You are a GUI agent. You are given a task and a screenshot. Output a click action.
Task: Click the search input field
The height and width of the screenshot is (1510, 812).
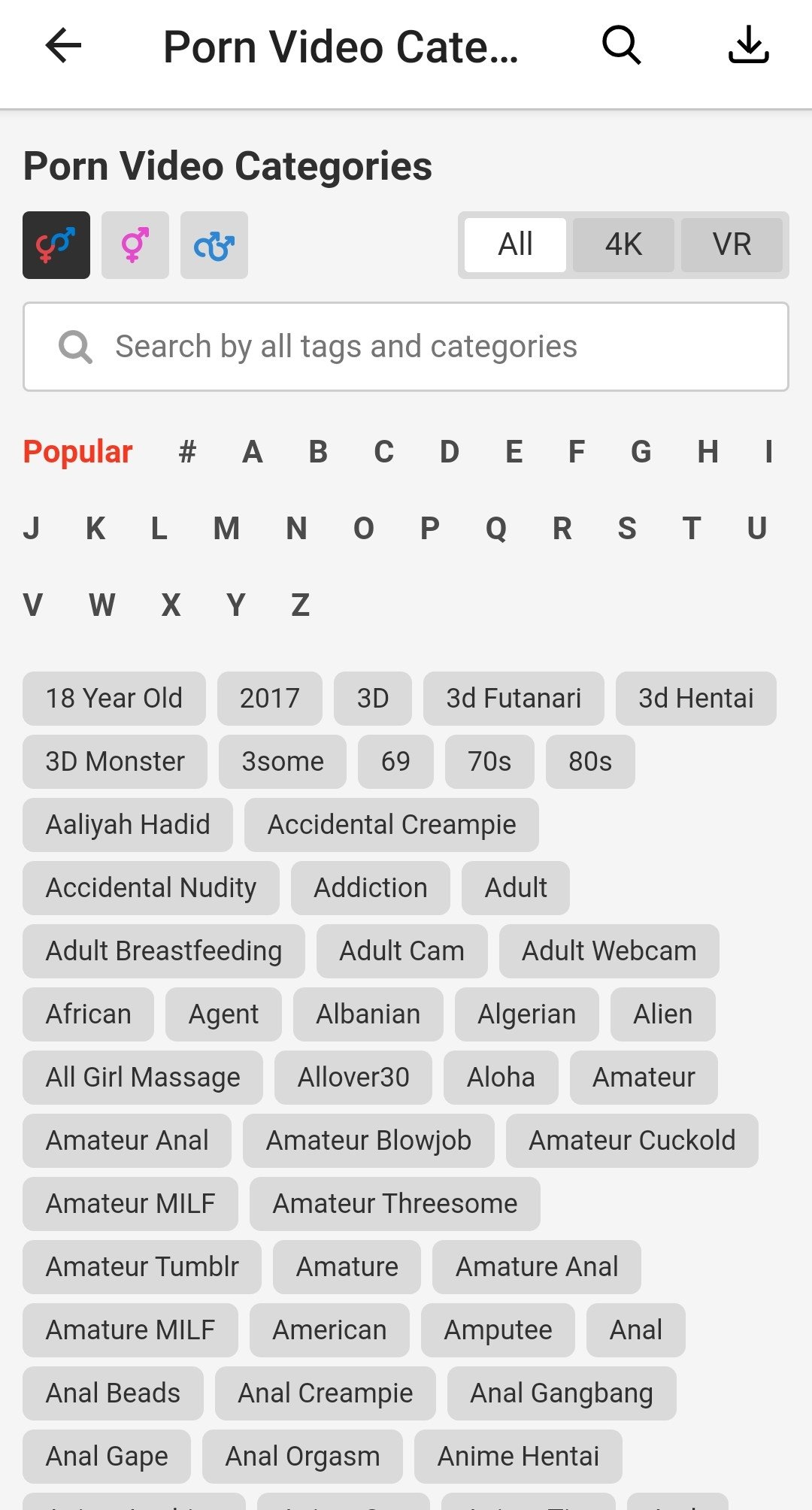point(406,346)
